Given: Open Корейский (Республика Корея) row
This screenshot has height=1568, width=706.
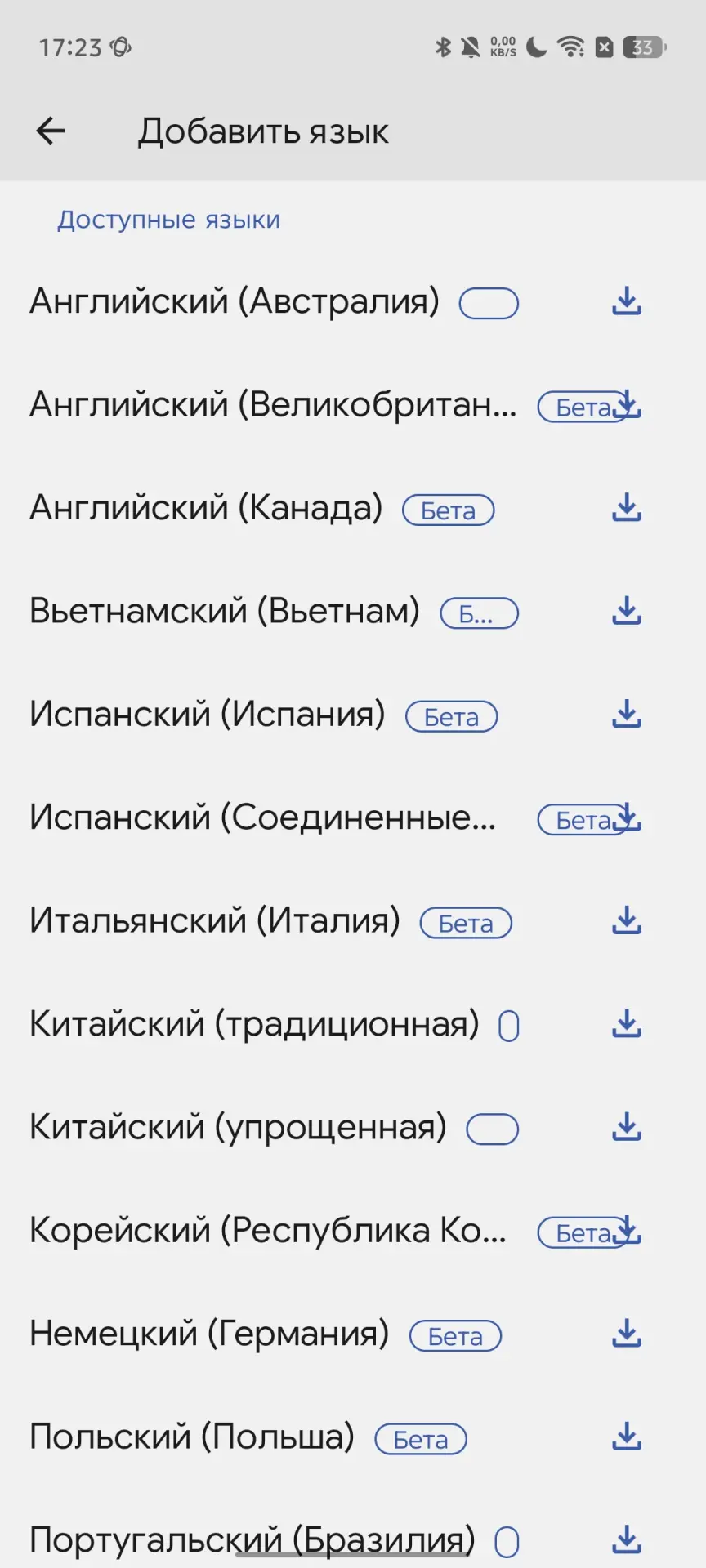Looking at the screenshot, I should [268, 1231].
